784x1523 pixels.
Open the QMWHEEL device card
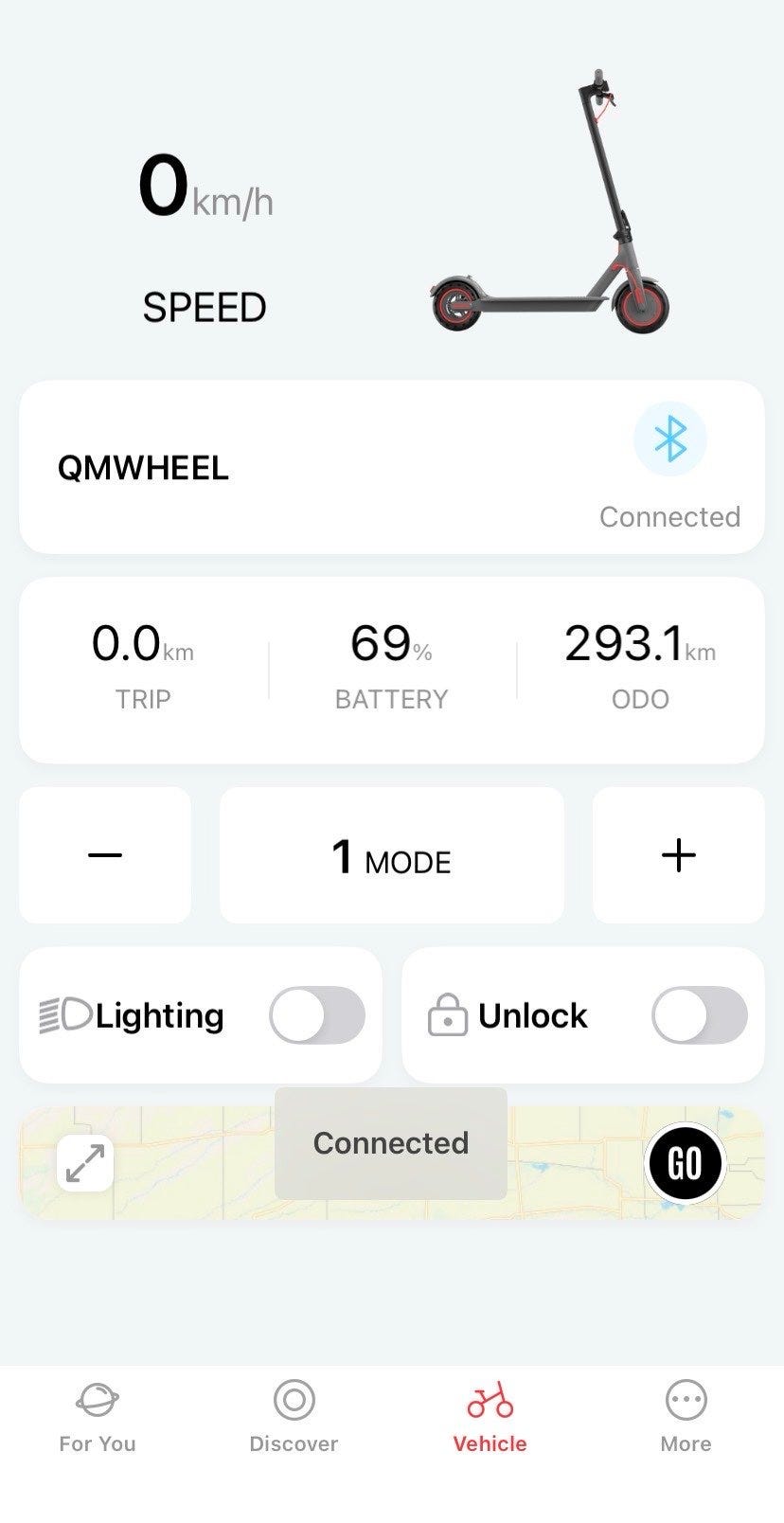[x=284, y=468]
